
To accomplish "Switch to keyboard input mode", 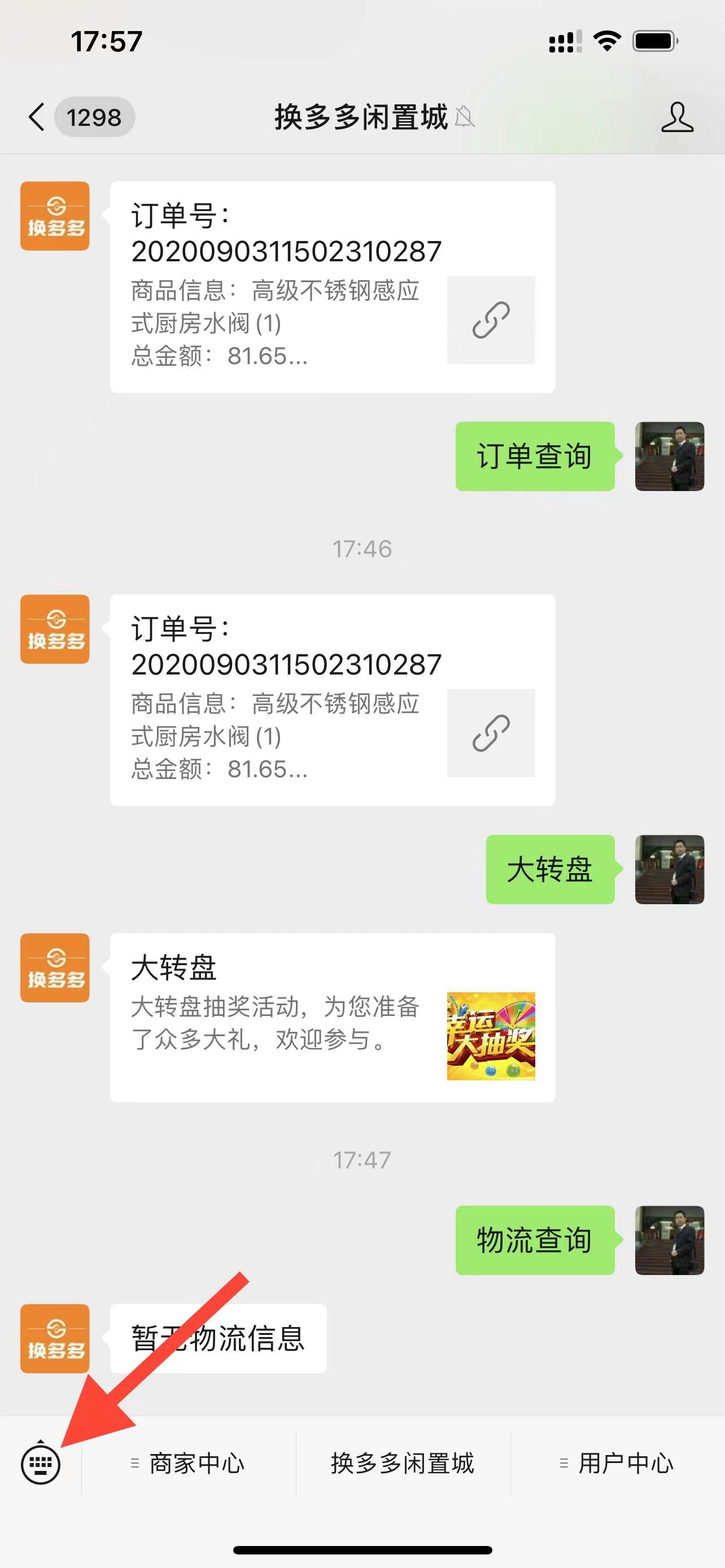I will [41, 1464].
